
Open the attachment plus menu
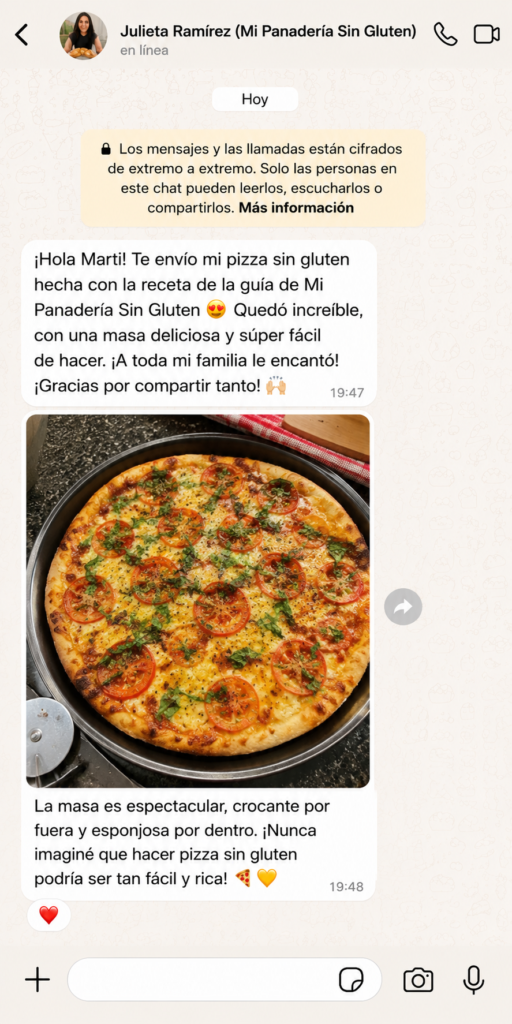37,980
